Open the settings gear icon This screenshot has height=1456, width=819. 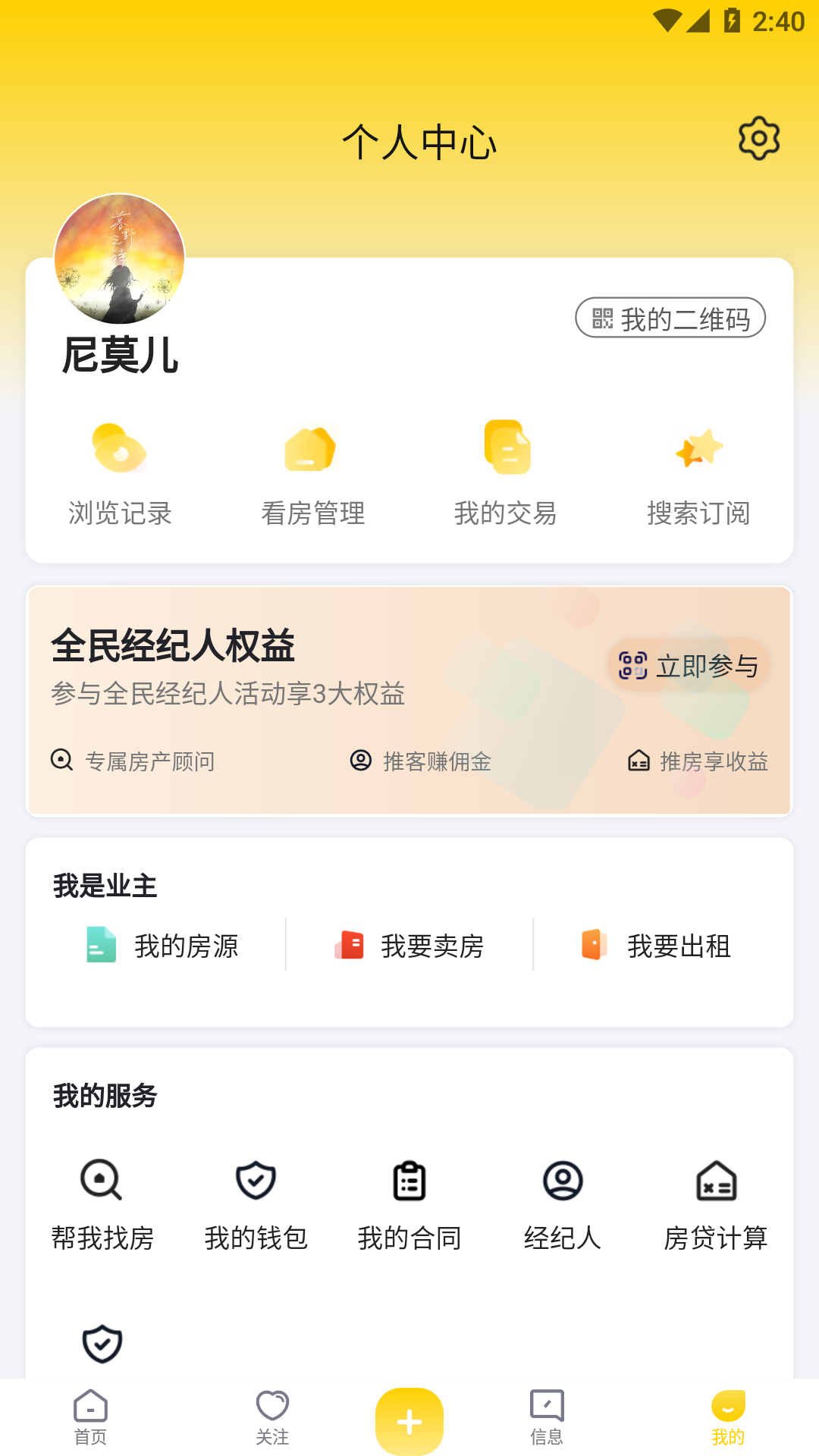(x=759, y=139)
